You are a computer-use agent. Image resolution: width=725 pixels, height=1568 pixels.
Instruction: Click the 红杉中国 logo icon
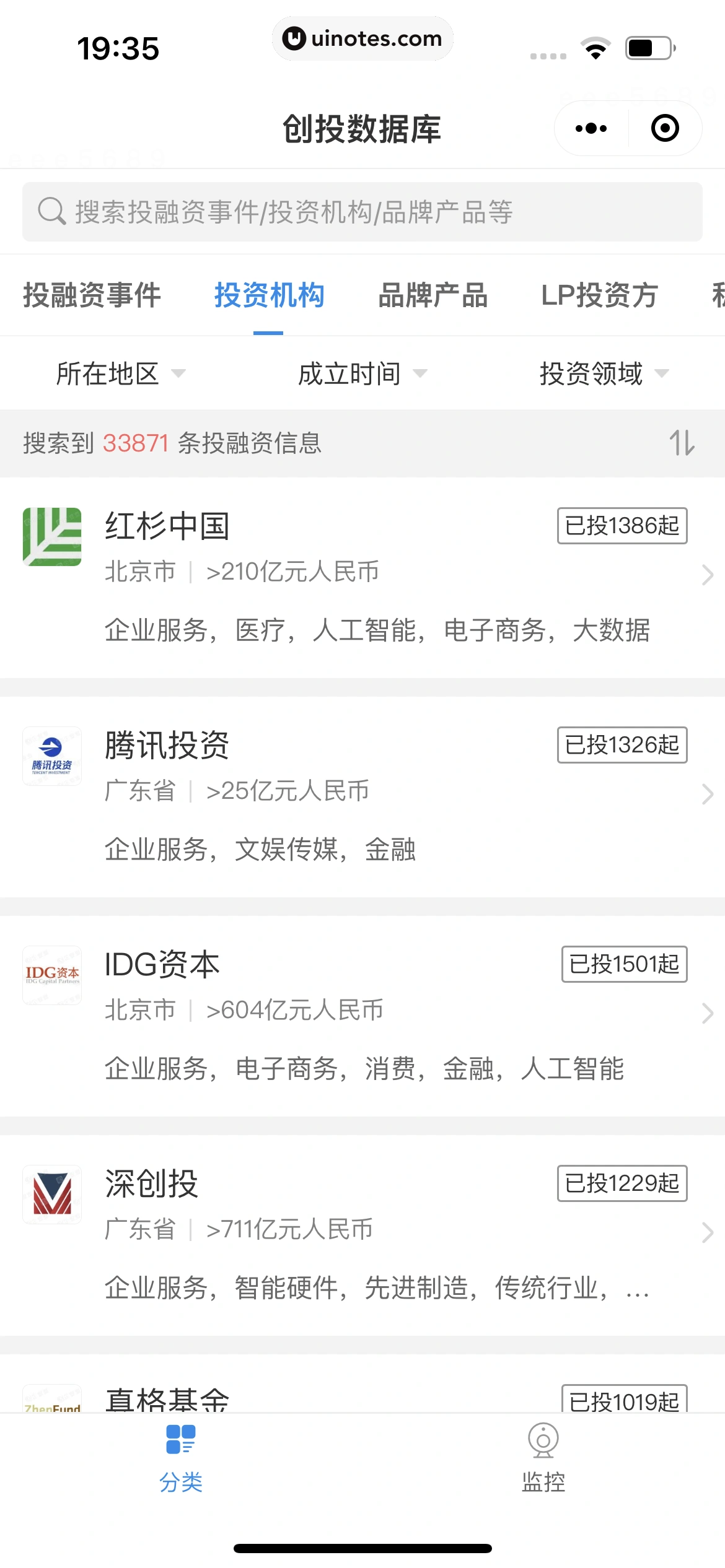[52, 536]
